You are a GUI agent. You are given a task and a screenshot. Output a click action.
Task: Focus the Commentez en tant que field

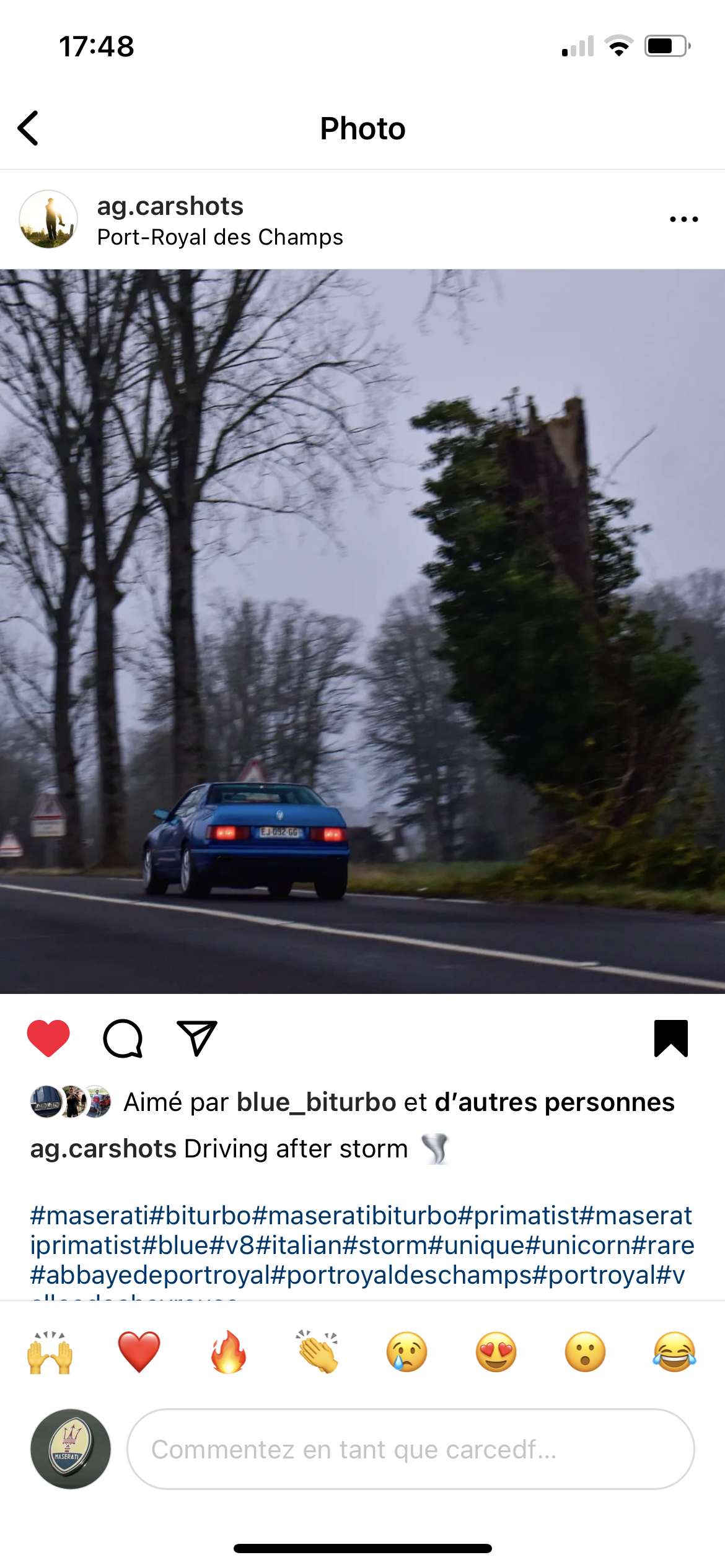coord(410,1449)
